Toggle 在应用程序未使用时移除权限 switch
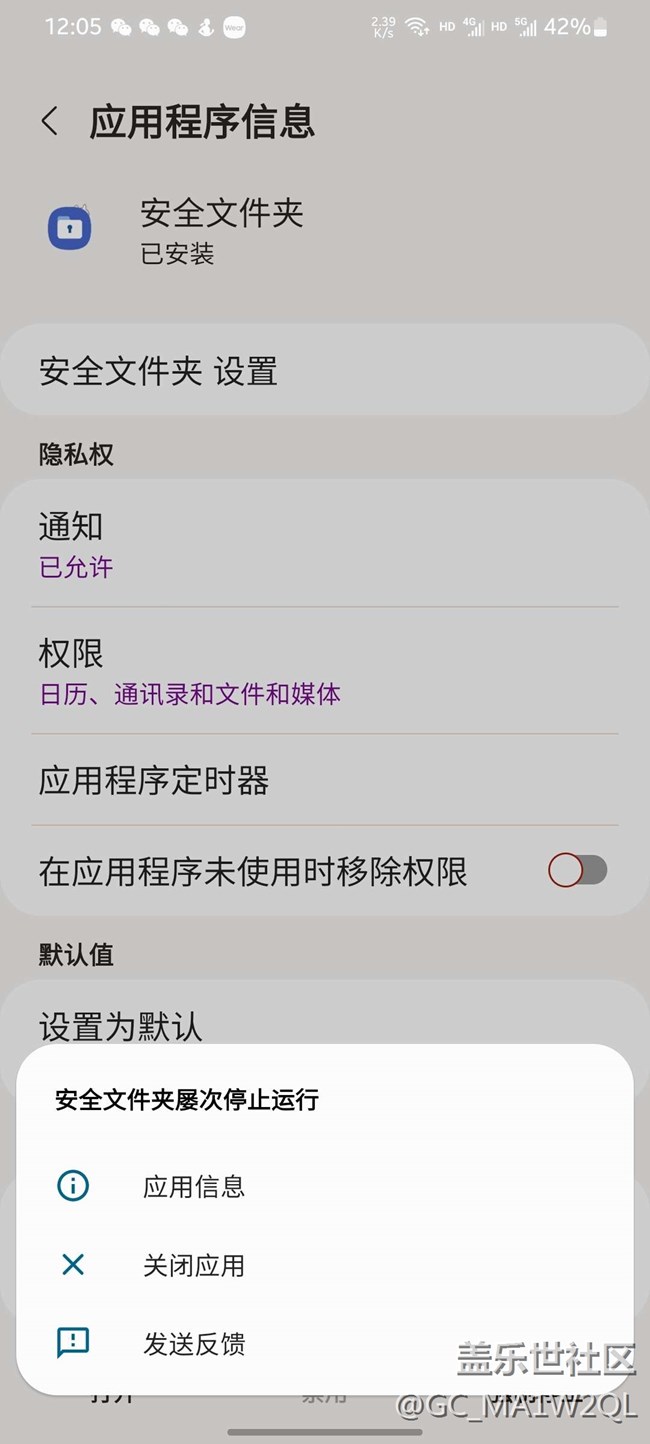 point(577,871)
